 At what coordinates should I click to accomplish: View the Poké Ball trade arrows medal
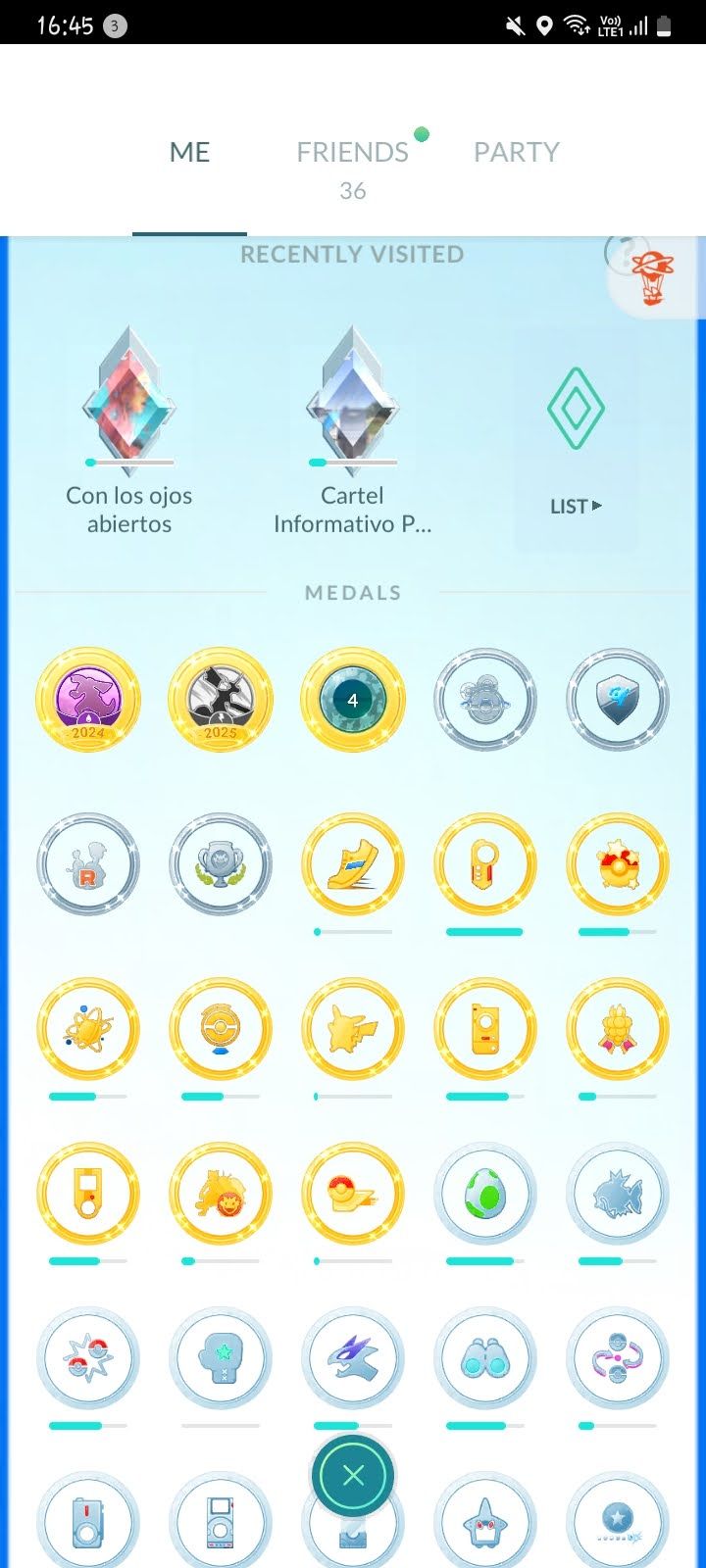point(618,1358)
